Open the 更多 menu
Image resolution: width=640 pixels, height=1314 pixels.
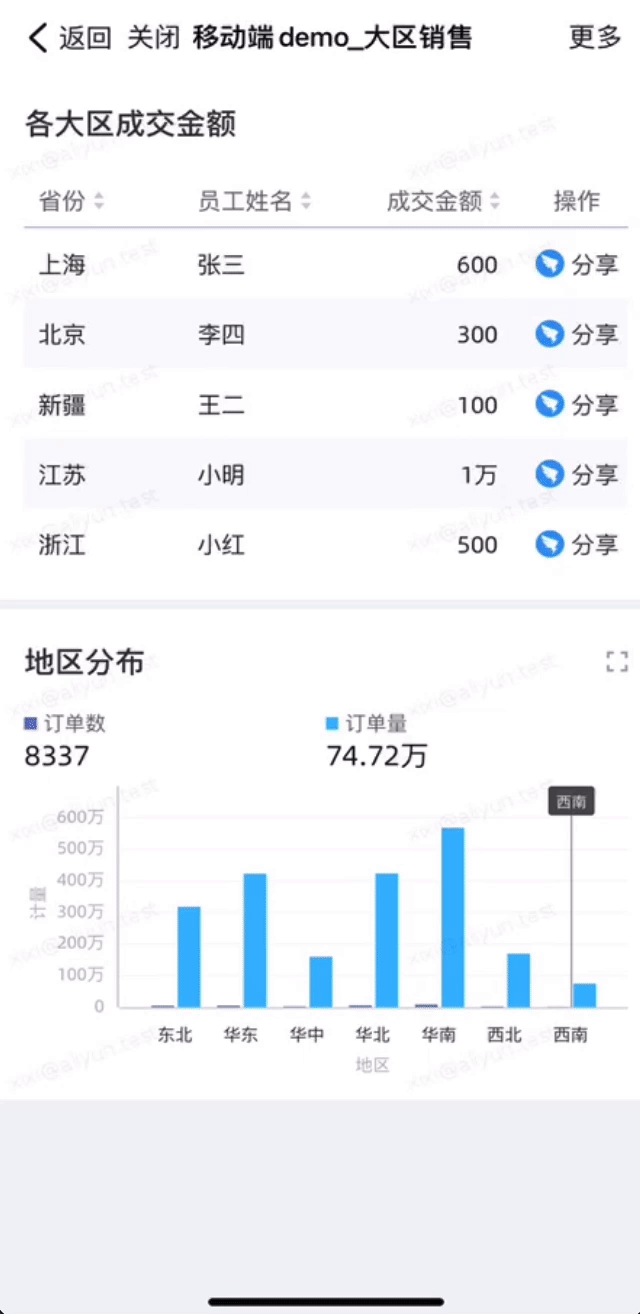pos(595,38)
